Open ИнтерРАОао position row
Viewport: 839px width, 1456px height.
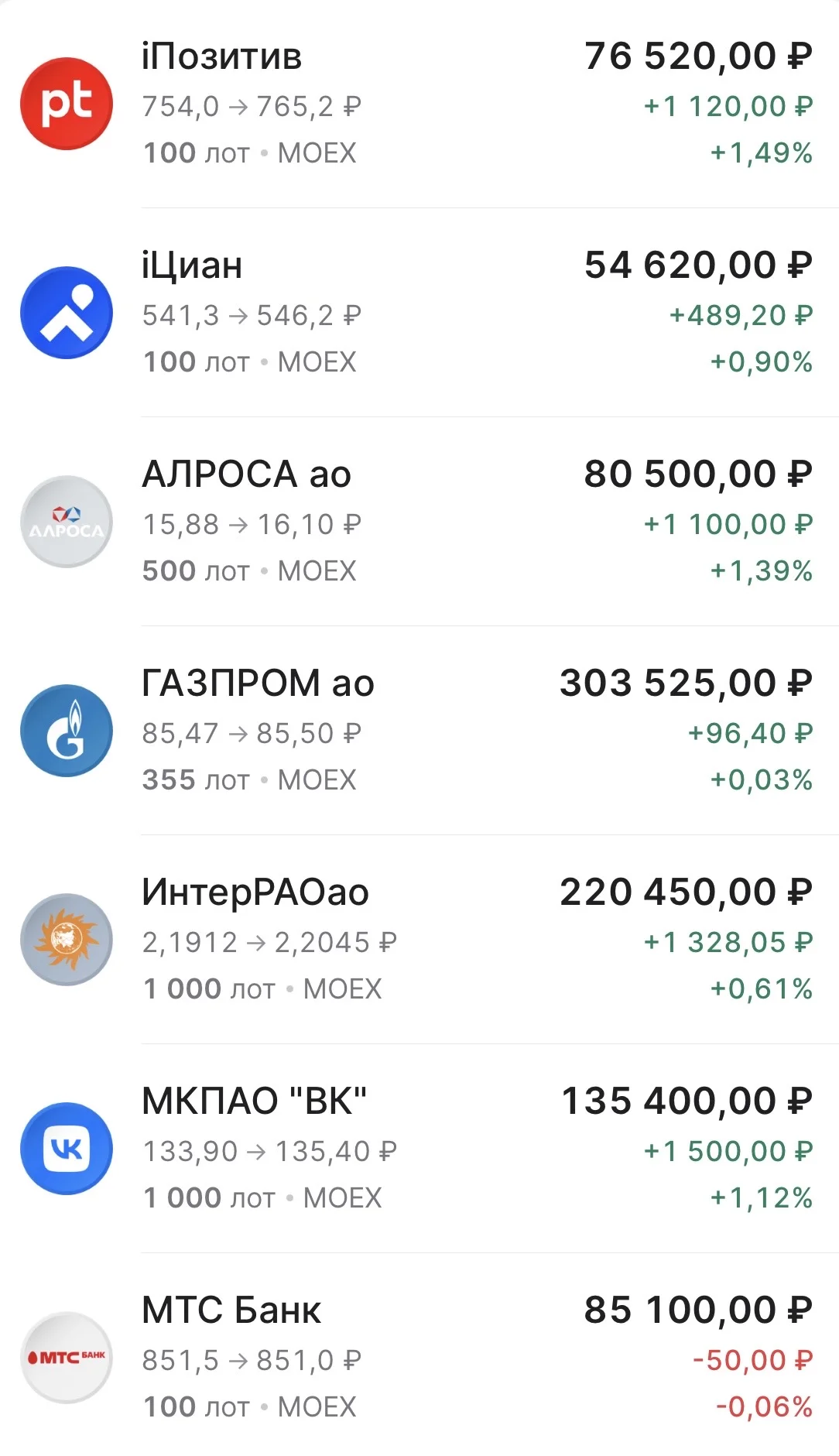pyautogui.click(x=419, y=940)
